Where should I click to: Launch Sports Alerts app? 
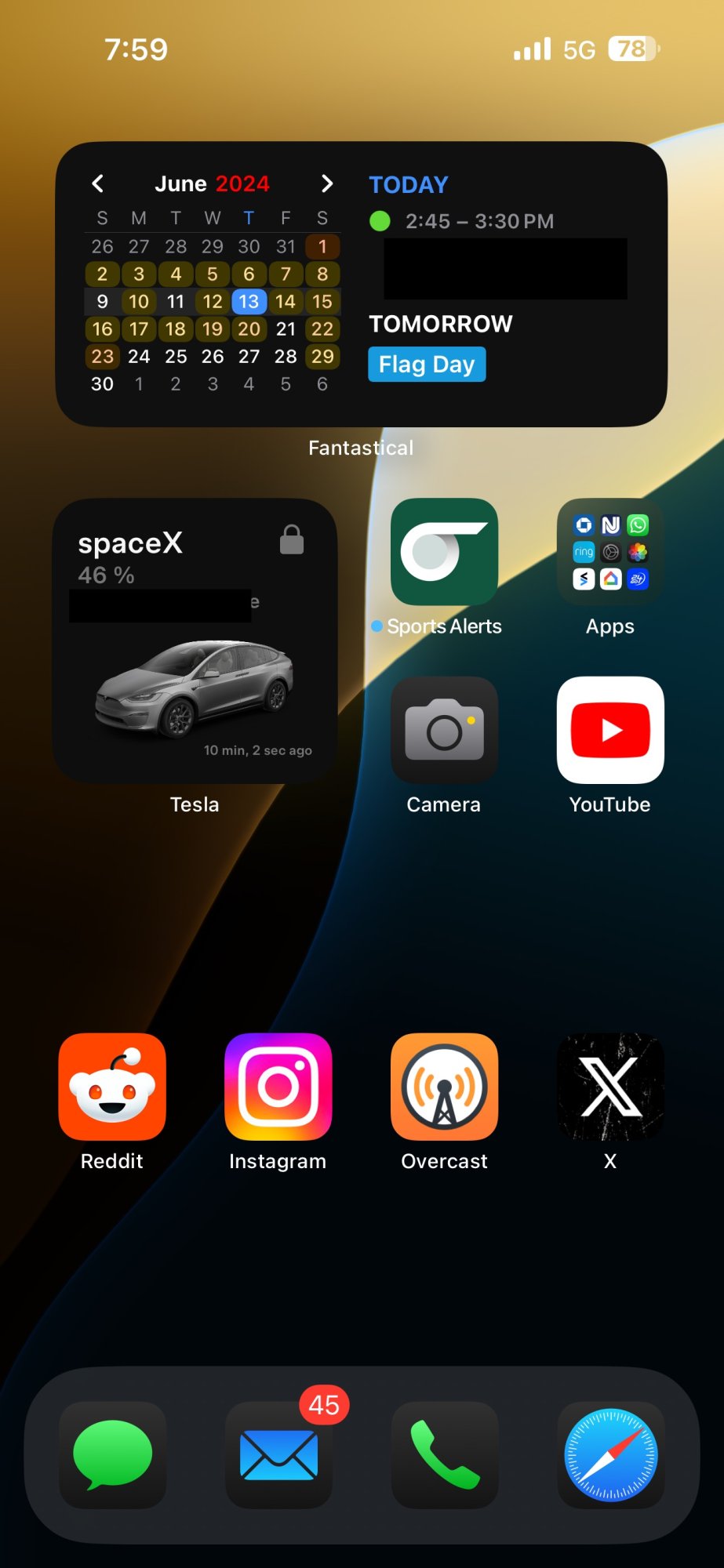coord(444,551)
